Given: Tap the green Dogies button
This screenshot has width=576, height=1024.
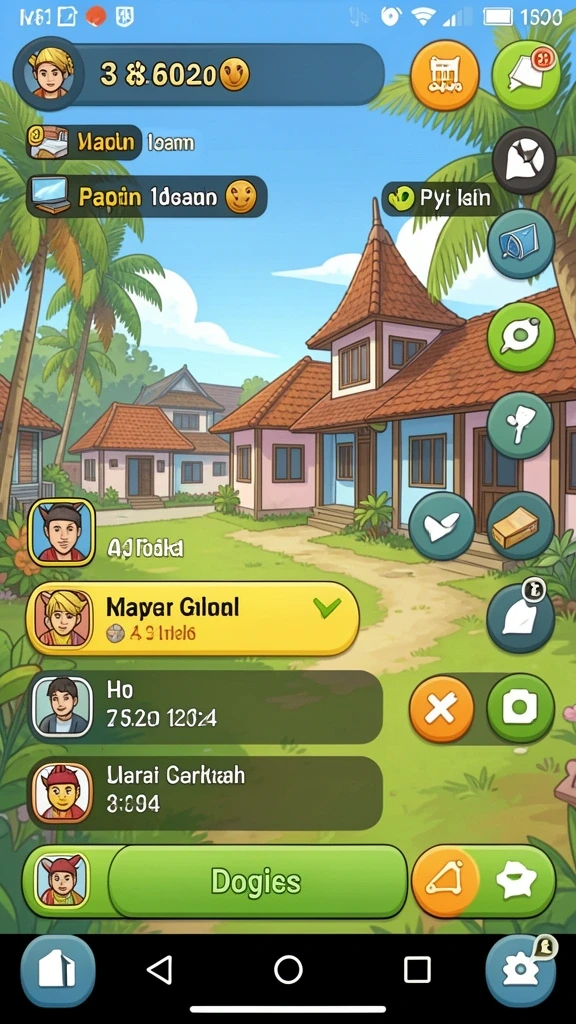Looking at the screenshot, I should [x=257, y=882].
